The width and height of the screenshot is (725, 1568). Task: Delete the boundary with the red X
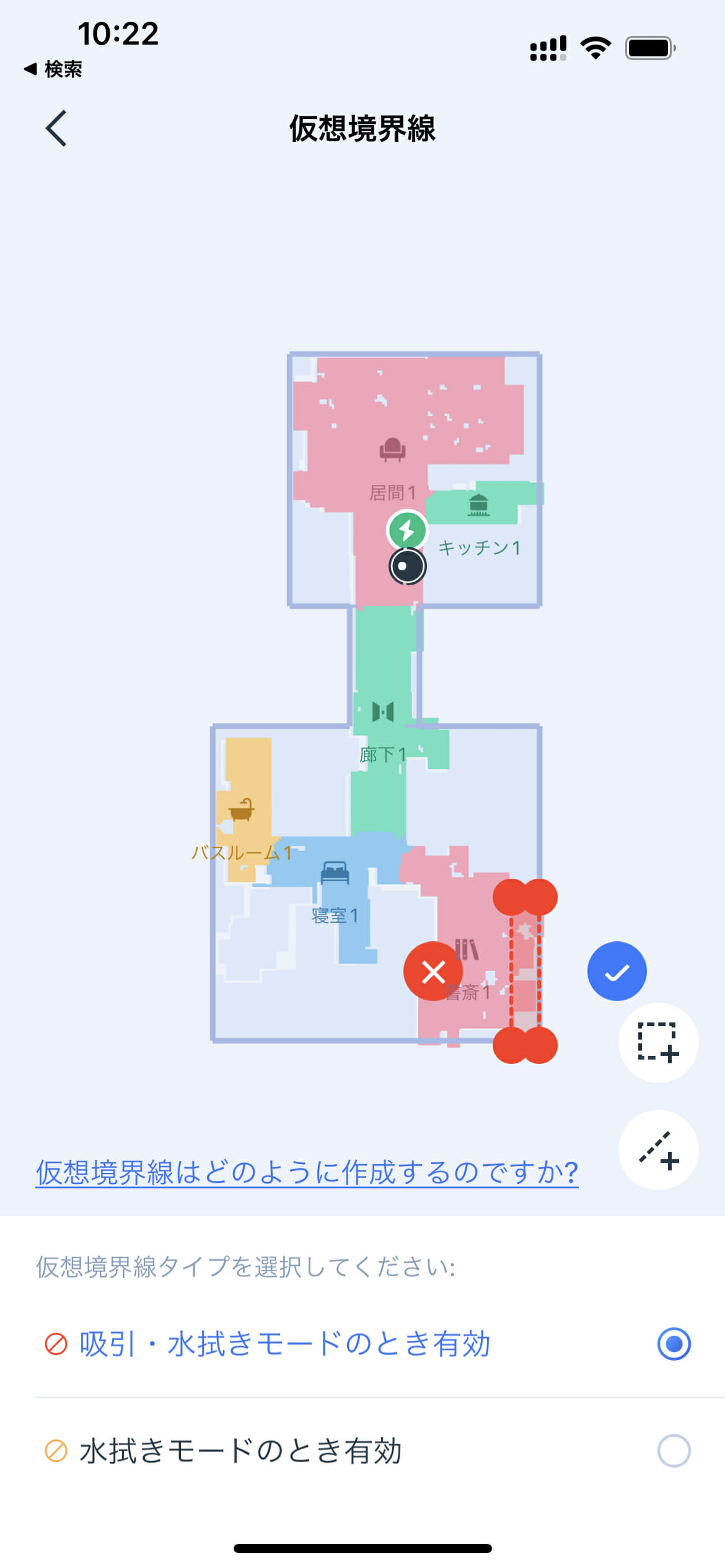pos(433,972)
